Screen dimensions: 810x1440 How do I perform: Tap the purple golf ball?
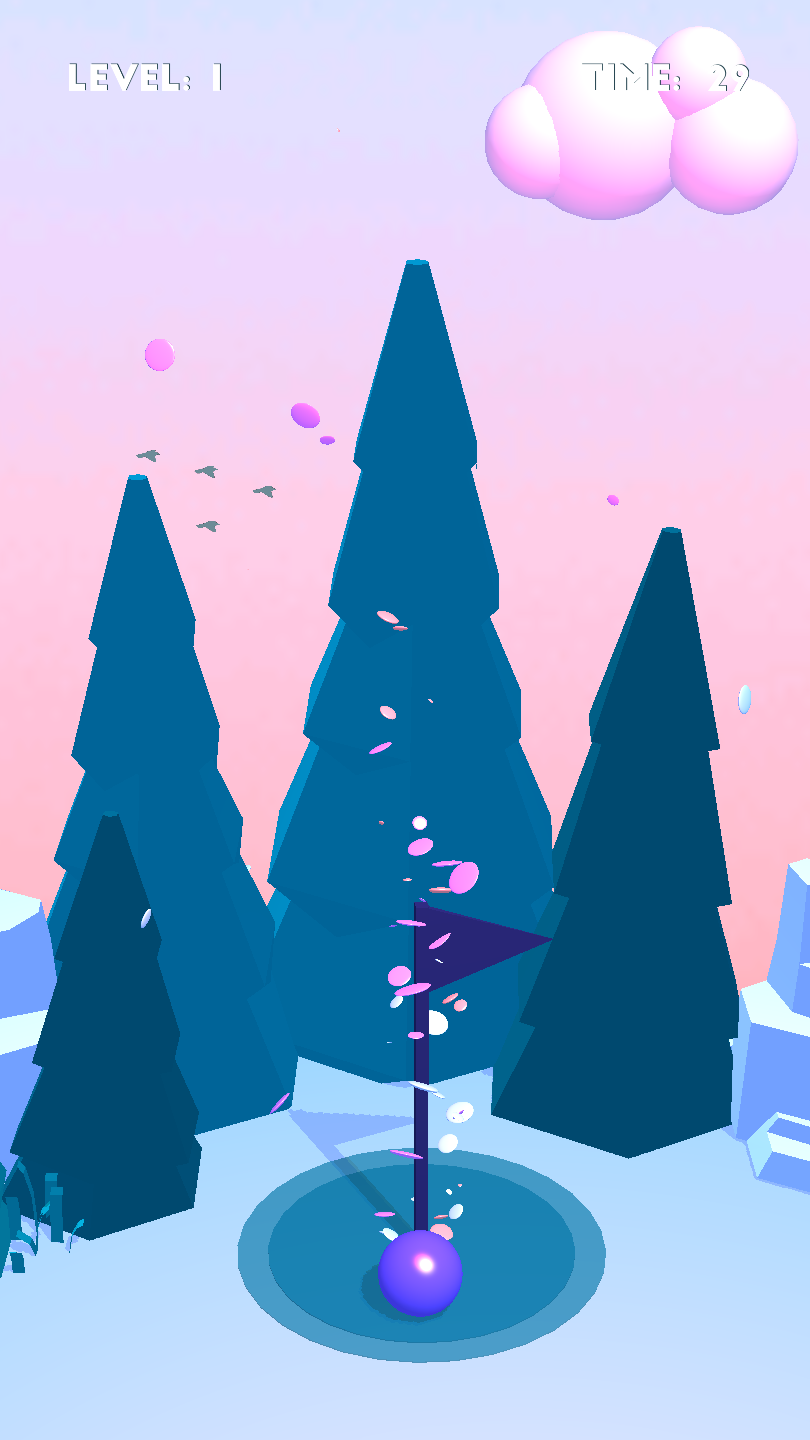click(x=420, y=1273)
